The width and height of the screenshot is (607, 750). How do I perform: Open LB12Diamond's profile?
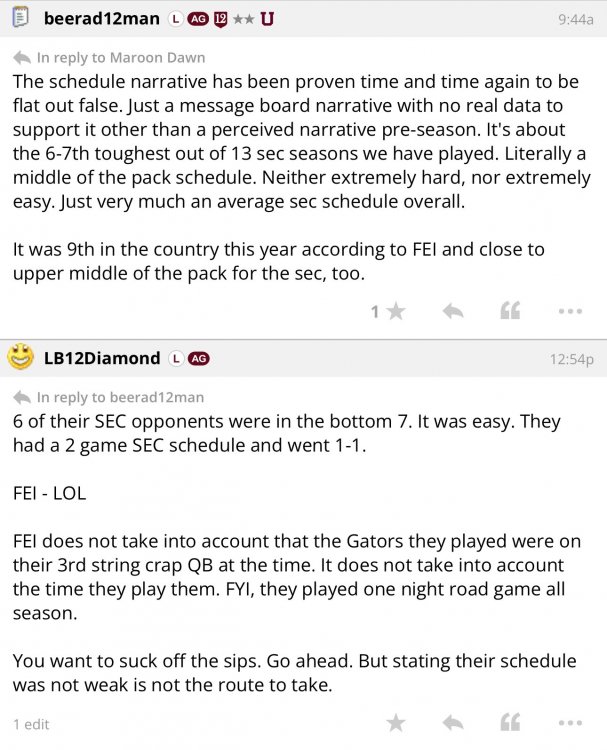[101, 358]
